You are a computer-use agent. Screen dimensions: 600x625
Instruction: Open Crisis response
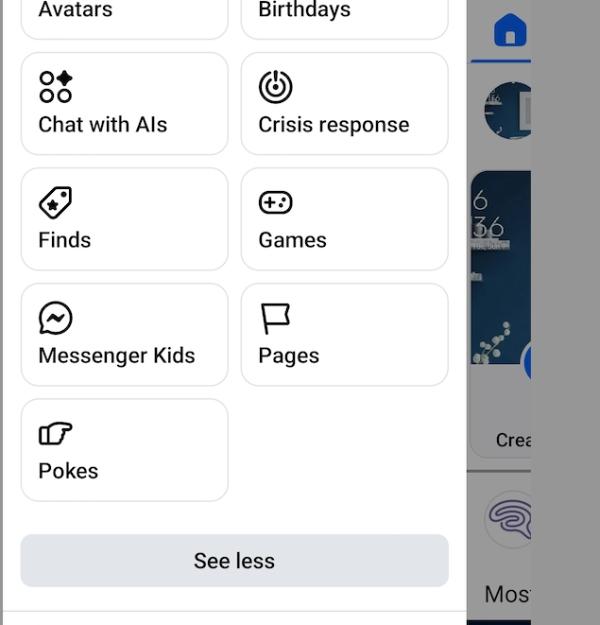pos(344,104)
